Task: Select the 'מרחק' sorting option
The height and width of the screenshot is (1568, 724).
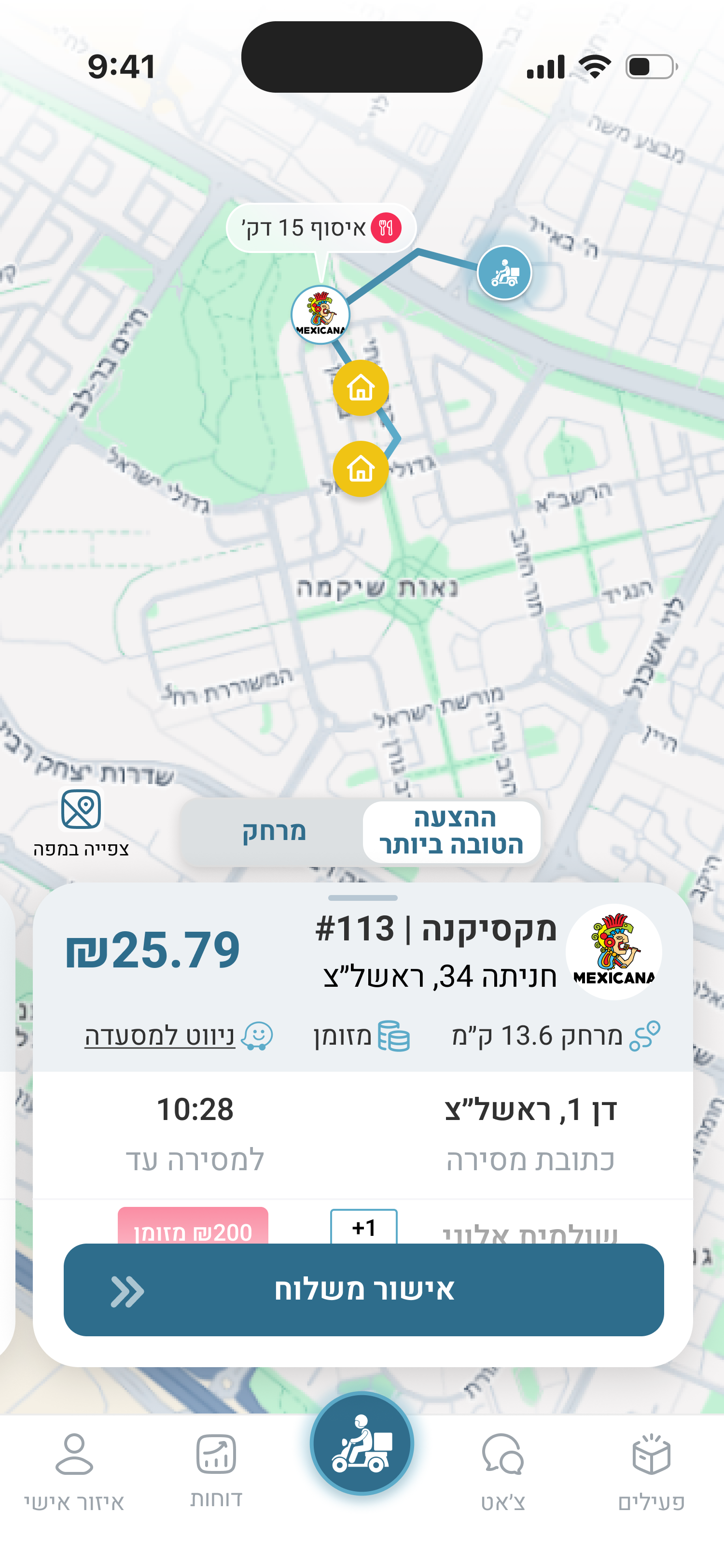Action: click(273, 832)
